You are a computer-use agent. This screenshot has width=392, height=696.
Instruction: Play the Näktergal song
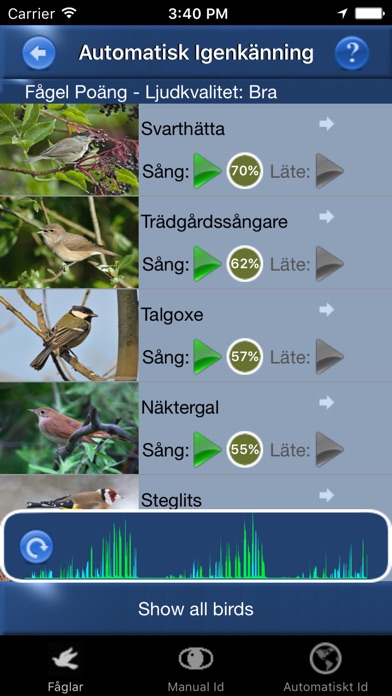207,449
